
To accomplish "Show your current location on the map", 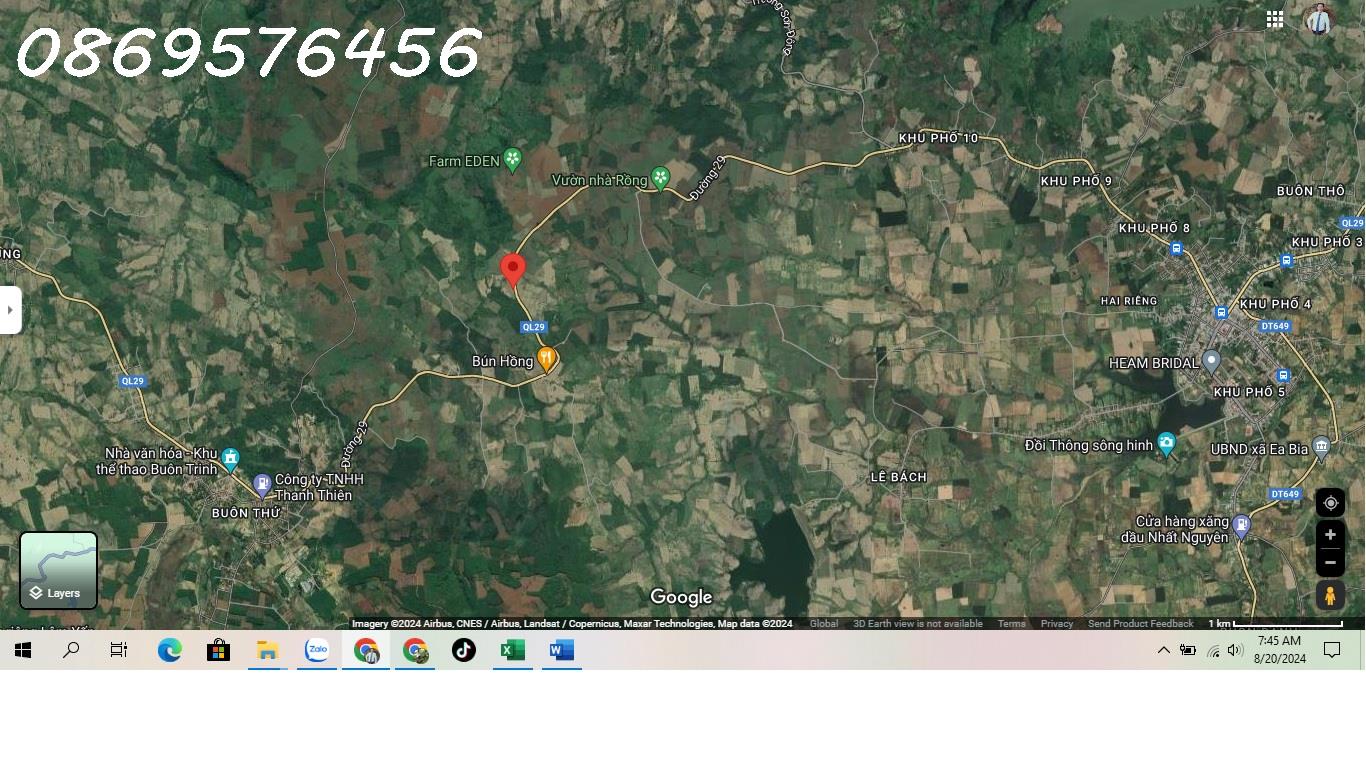I will [x=1330, y=503].
